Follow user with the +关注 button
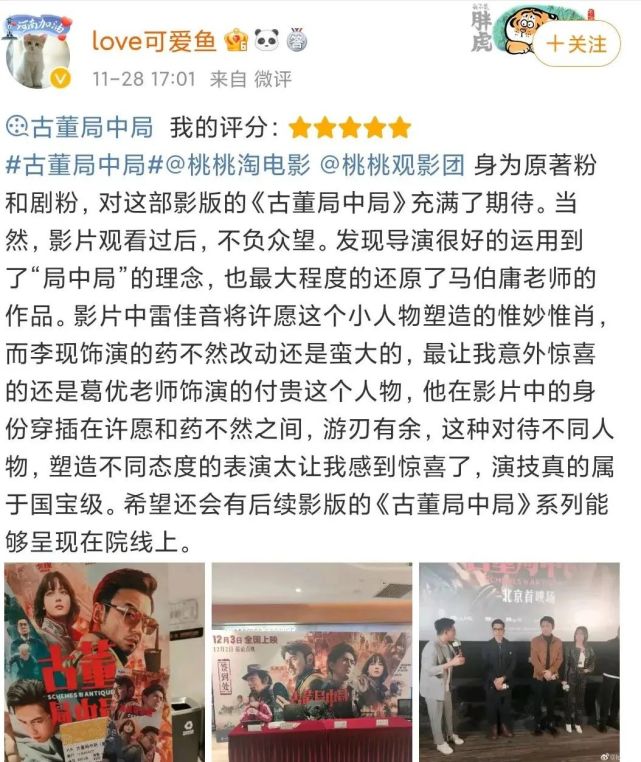This screenshot has height=762, width=641. pos(577,44)
